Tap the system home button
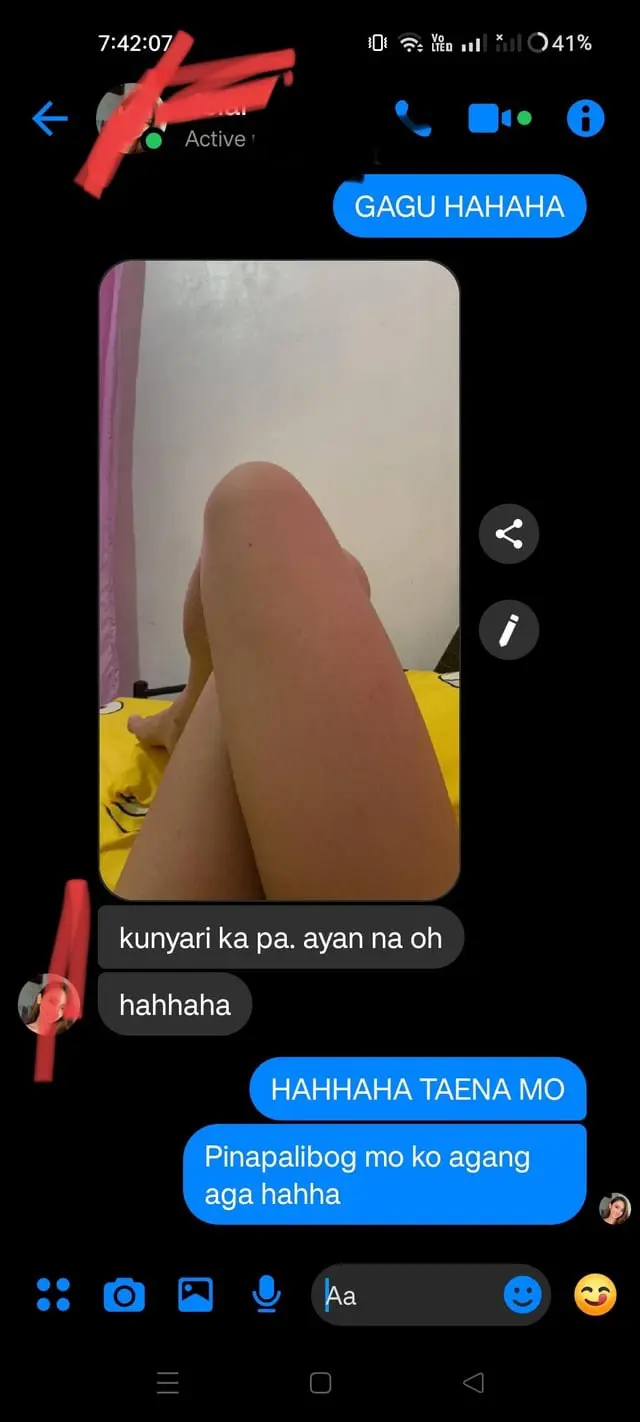Screen dimensions: 640x1422 click(x=320, y=1383)
